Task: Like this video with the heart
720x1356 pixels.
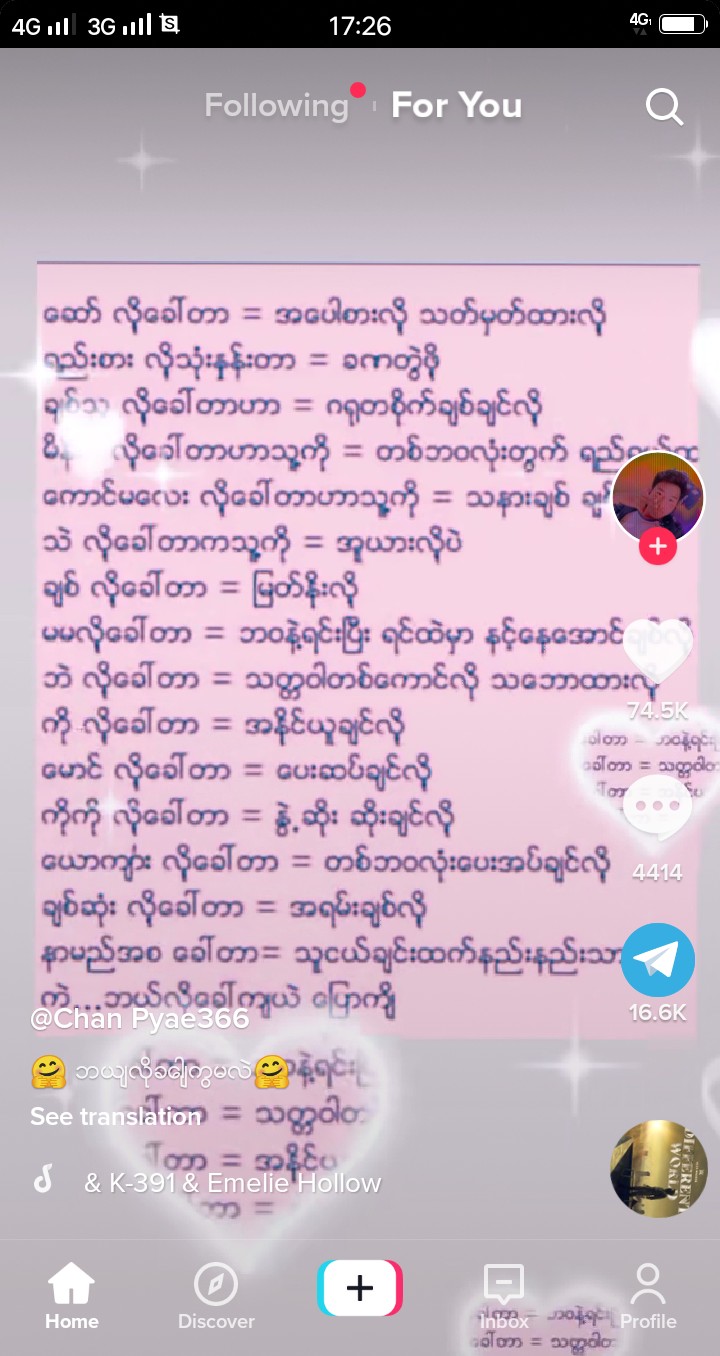Action: 657,652
